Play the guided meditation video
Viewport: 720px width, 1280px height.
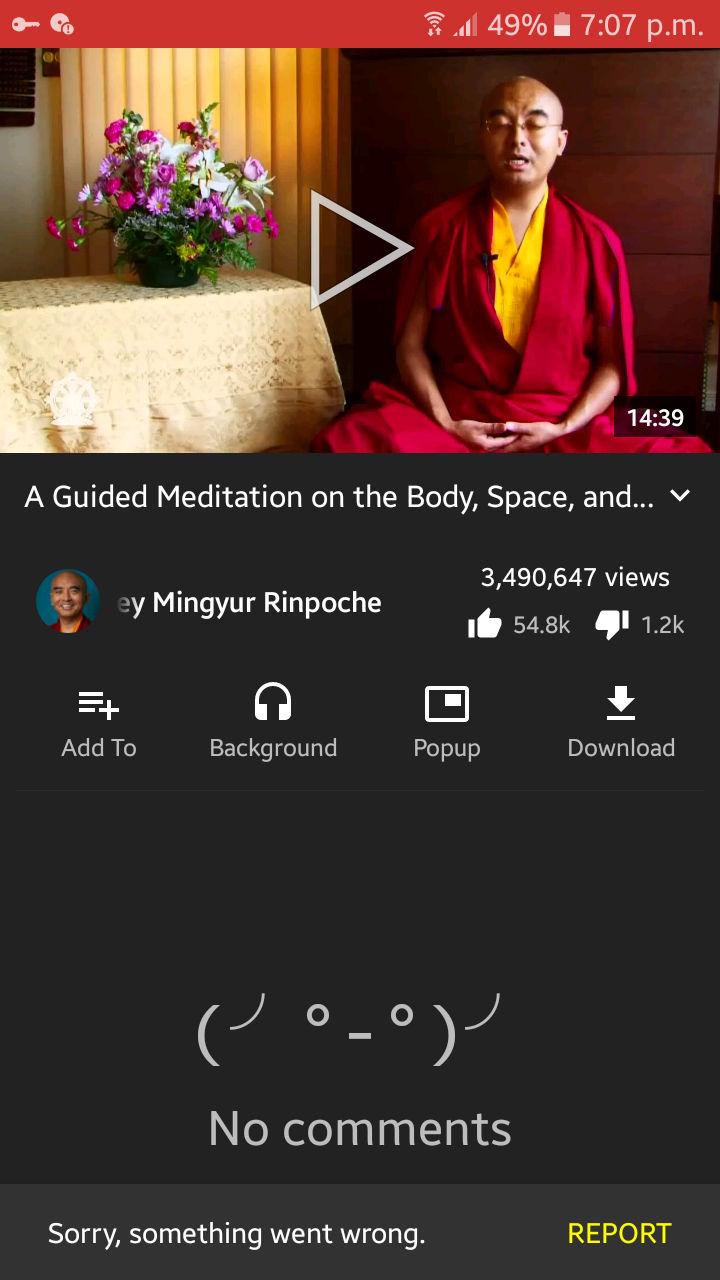click(358, 250)
